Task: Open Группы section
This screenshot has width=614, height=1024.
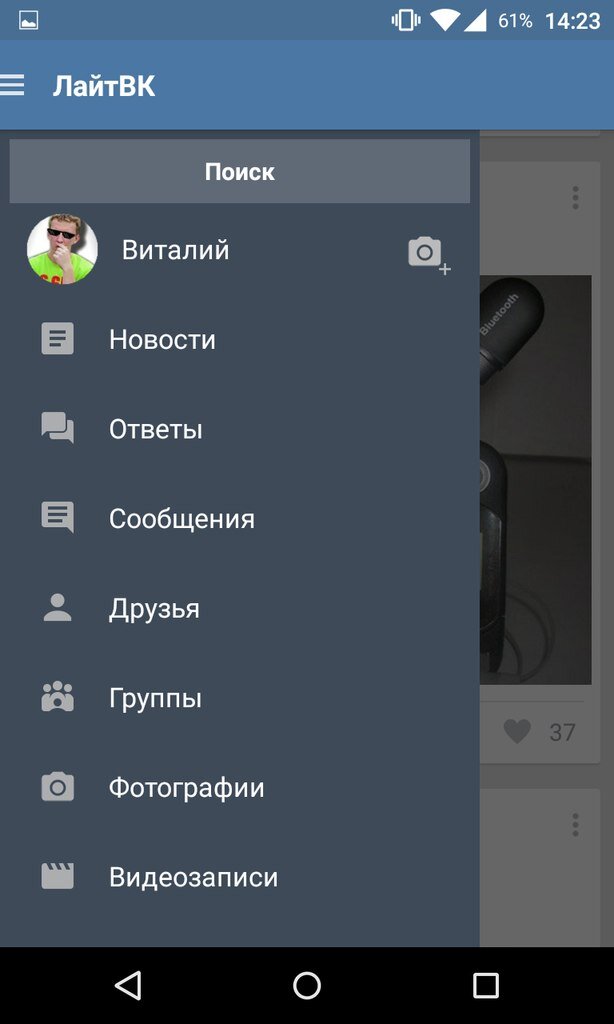Action: click(x=155, y=698)
